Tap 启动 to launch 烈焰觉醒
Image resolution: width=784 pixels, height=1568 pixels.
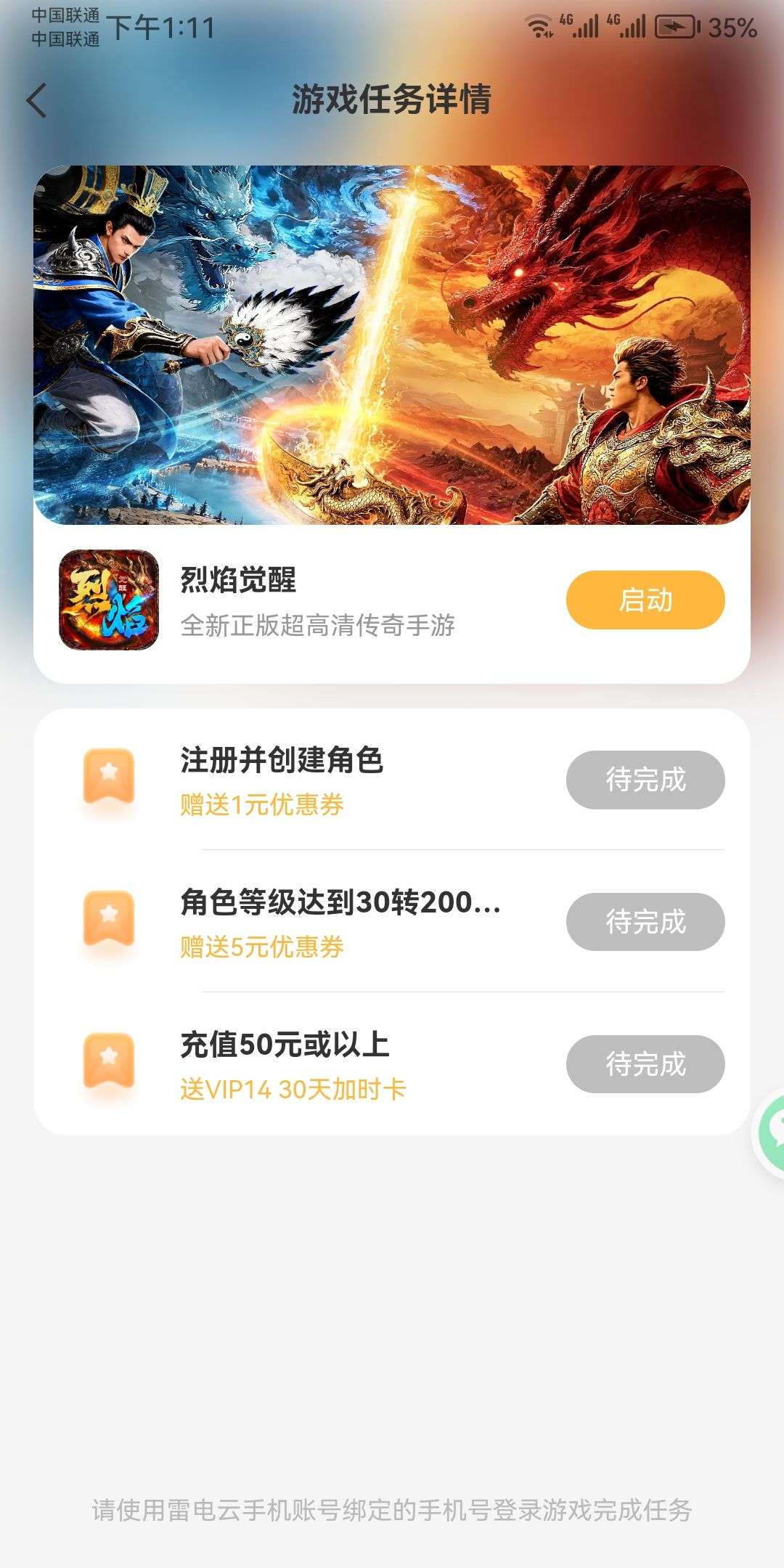click(x=645, y=600)
